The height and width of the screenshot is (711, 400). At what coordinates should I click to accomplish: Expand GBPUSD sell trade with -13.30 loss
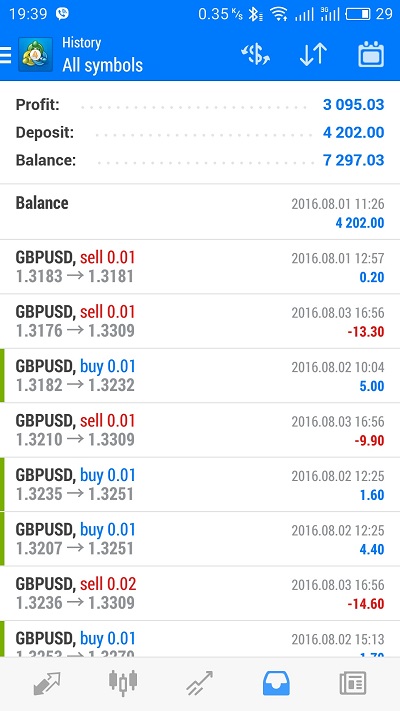click(200, 321)
